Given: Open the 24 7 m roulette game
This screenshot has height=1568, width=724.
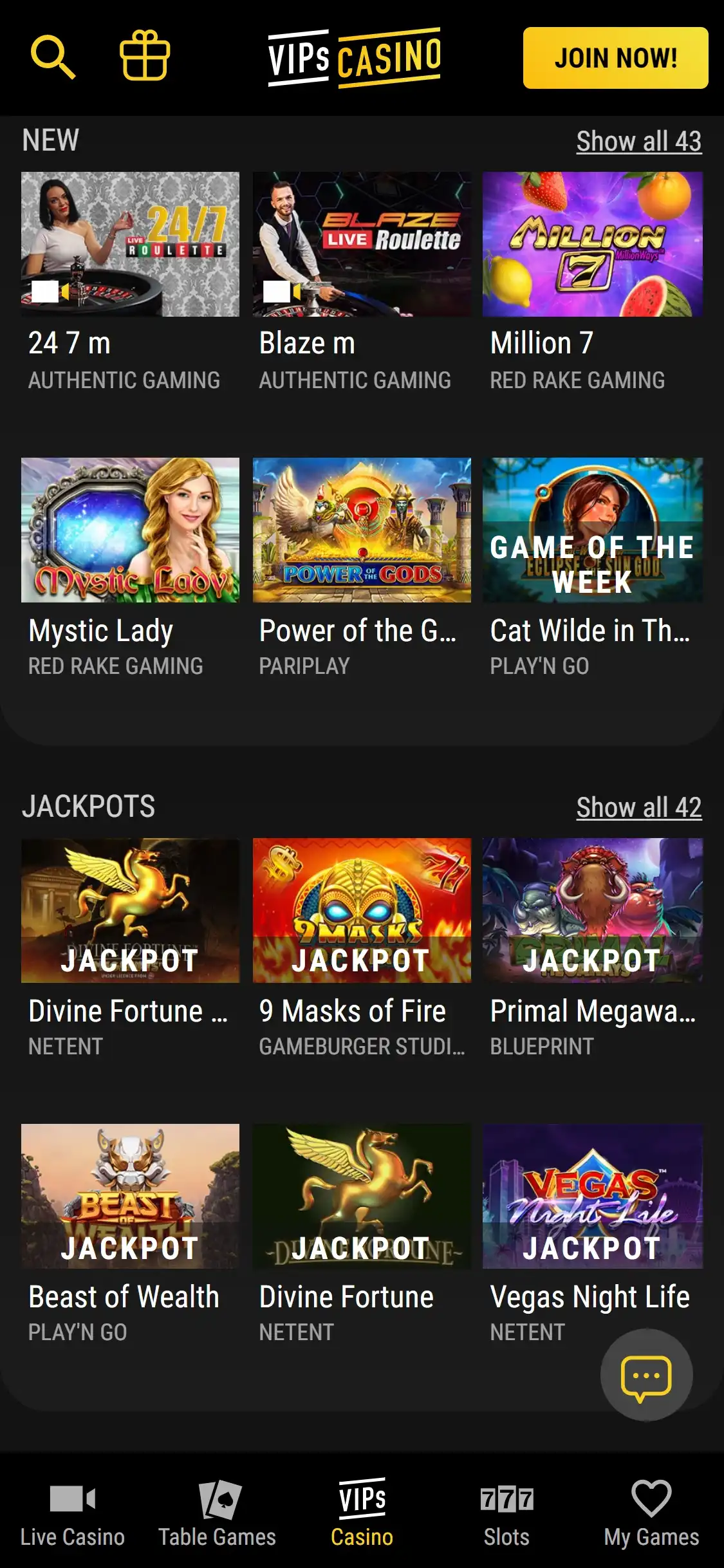Looking at the screenshot, I should [x=130, y=244].
